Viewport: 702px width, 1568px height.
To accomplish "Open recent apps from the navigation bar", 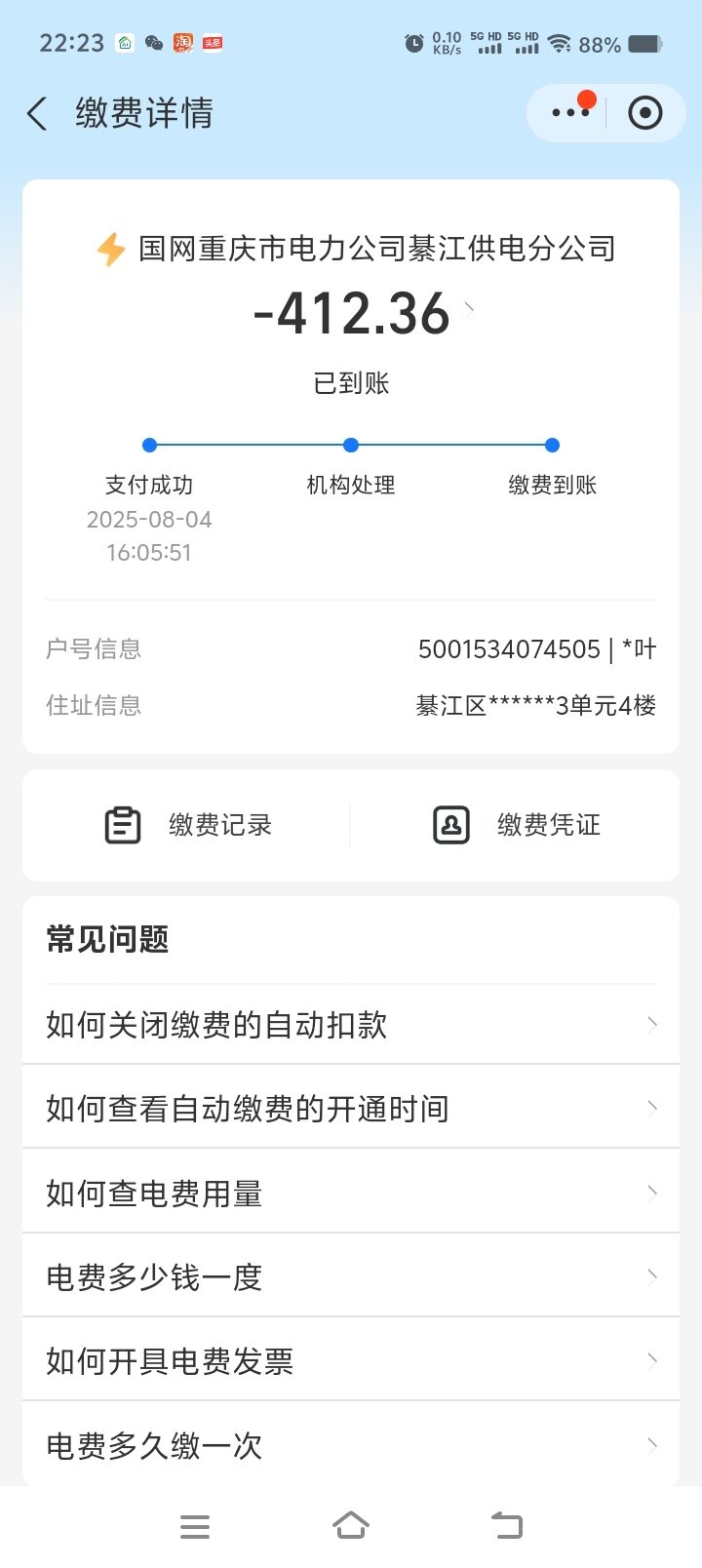I will (195, 1527).
